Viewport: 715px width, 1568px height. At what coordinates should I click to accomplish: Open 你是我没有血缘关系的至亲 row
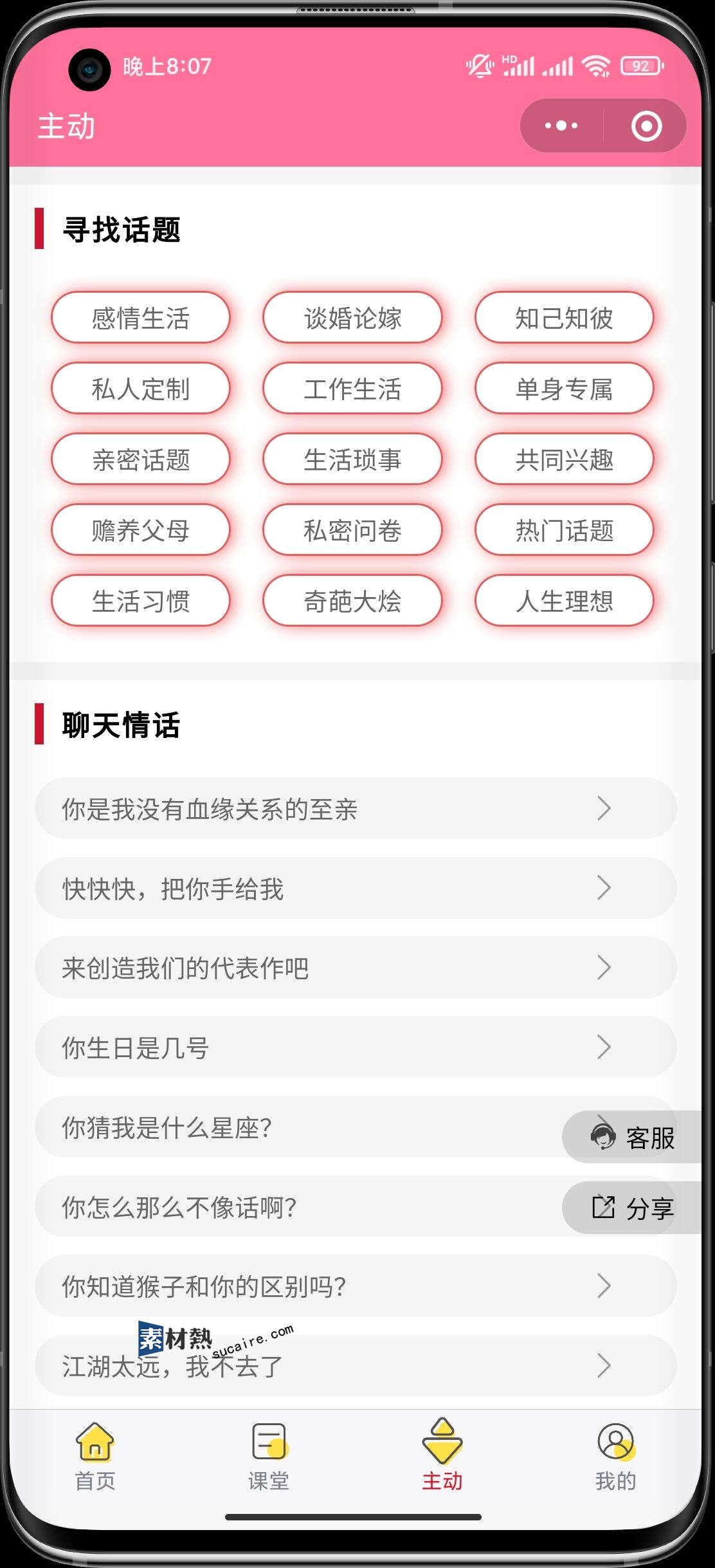(x=356, y=808)
